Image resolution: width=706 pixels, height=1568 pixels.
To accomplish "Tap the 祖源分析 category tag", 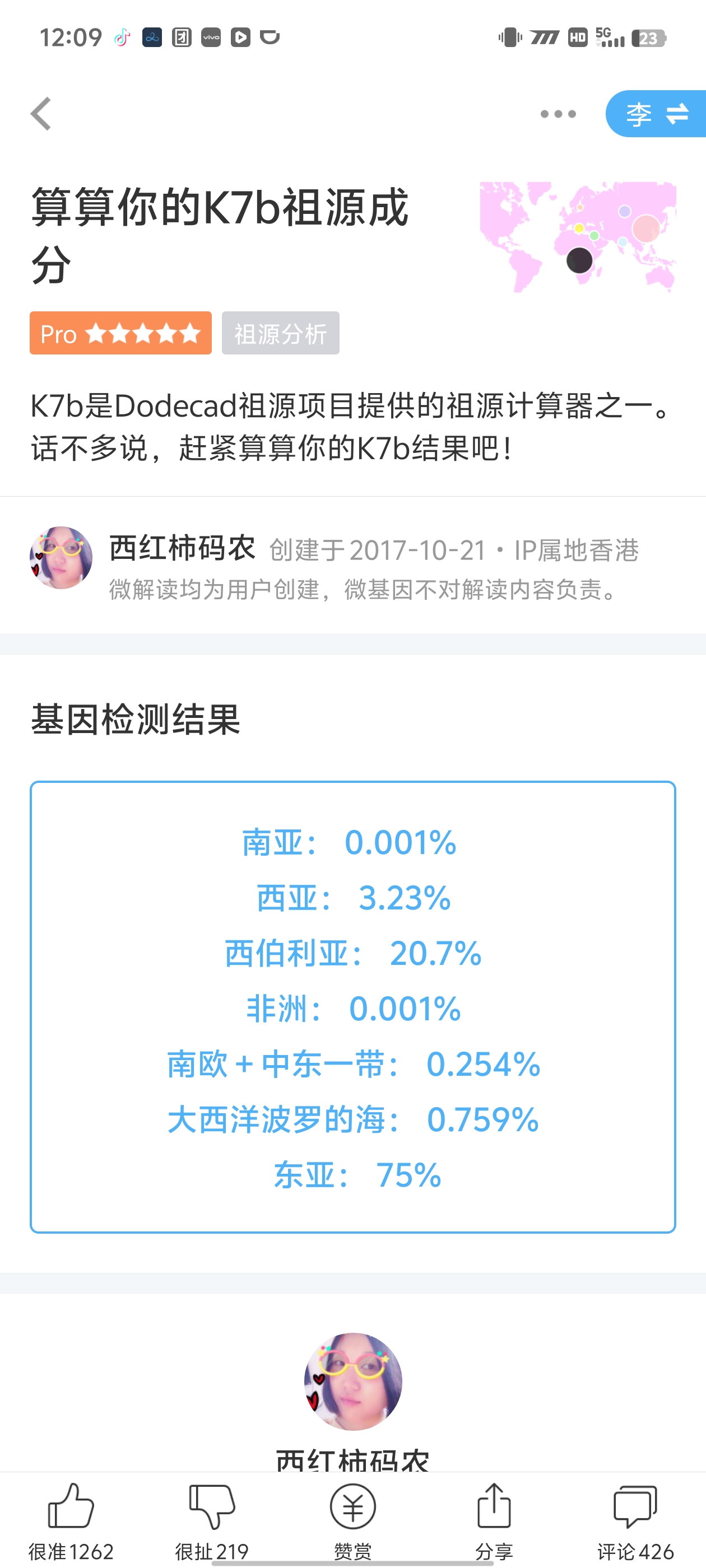I will point(280,334).
